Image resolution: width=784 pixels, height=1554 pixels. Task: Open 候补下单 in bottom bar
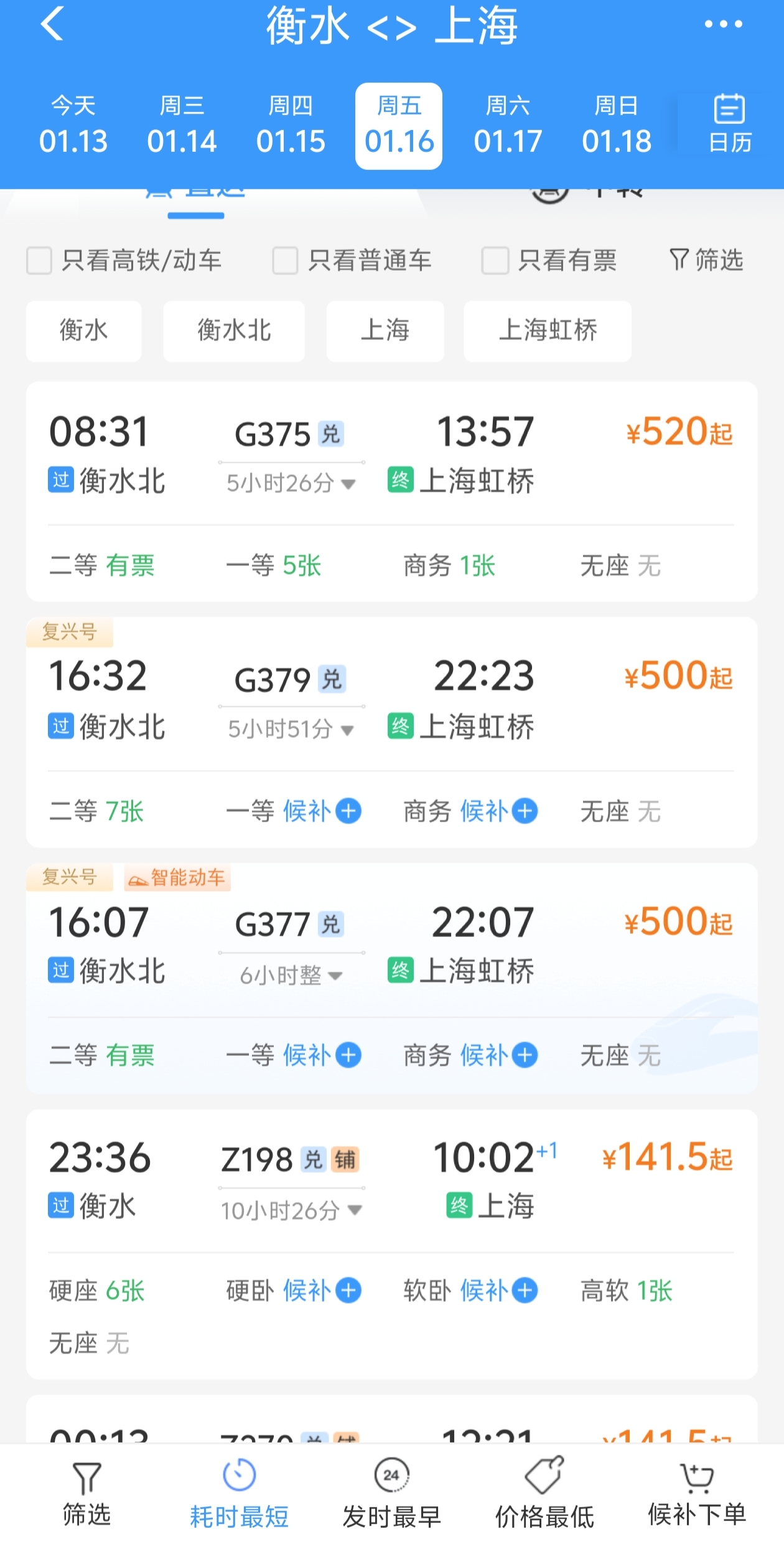(x=697, y=1494)
